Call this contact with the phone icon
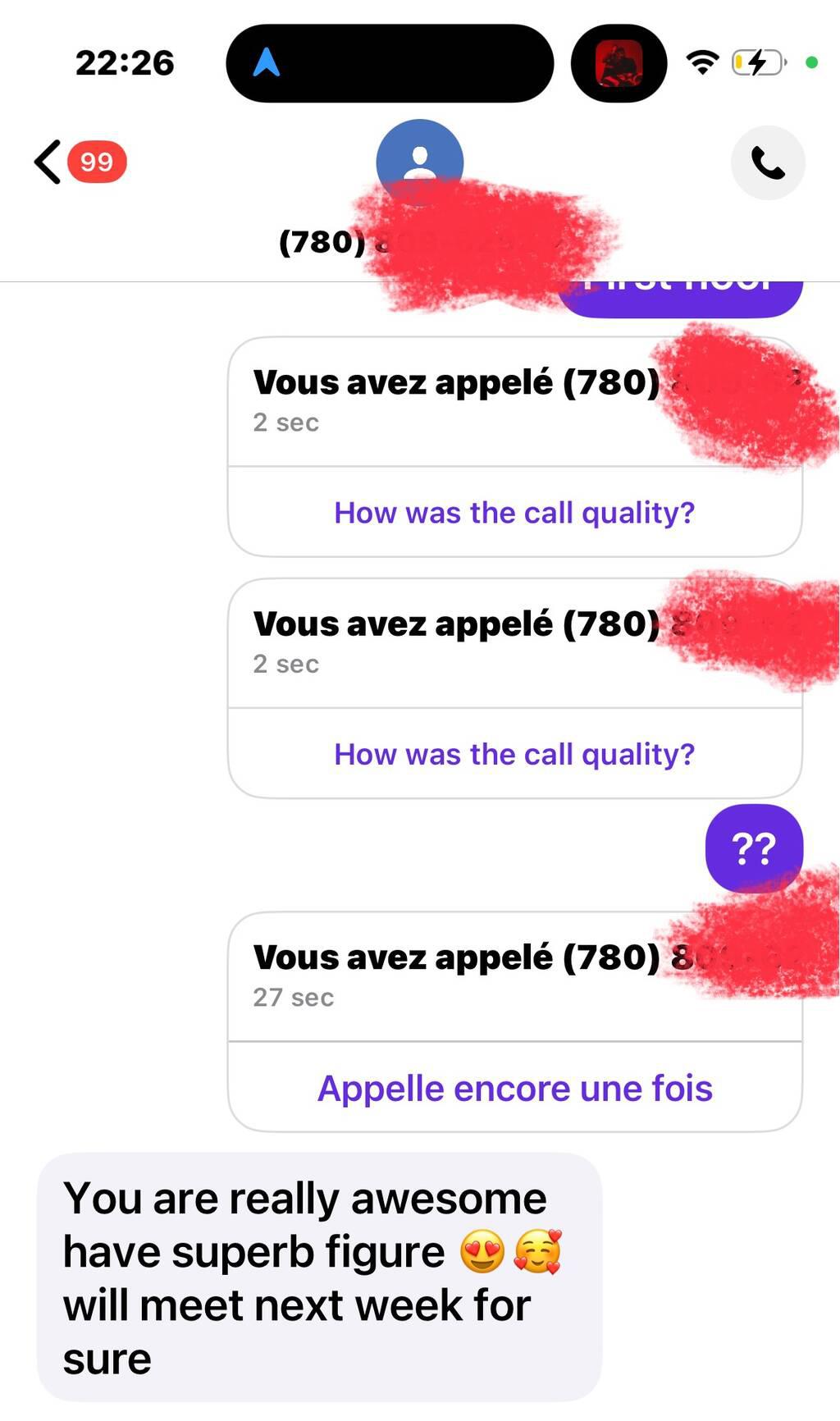 point(768,162)
